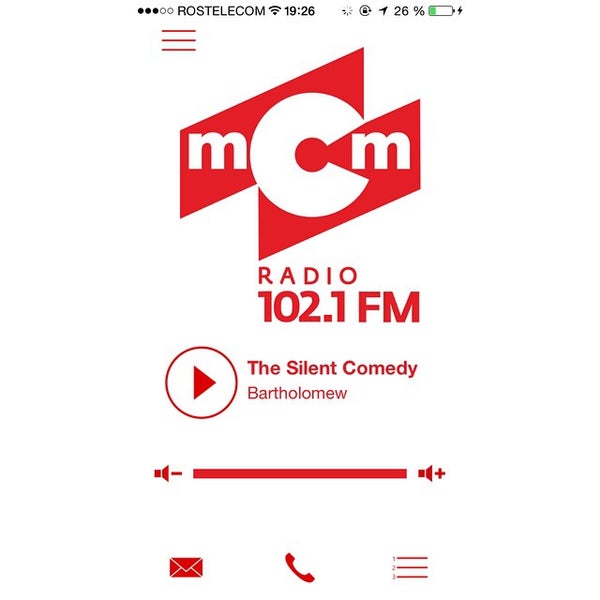Call the station via the phone icon
Screen dimensions: 600x600
(x=299, y=568)
